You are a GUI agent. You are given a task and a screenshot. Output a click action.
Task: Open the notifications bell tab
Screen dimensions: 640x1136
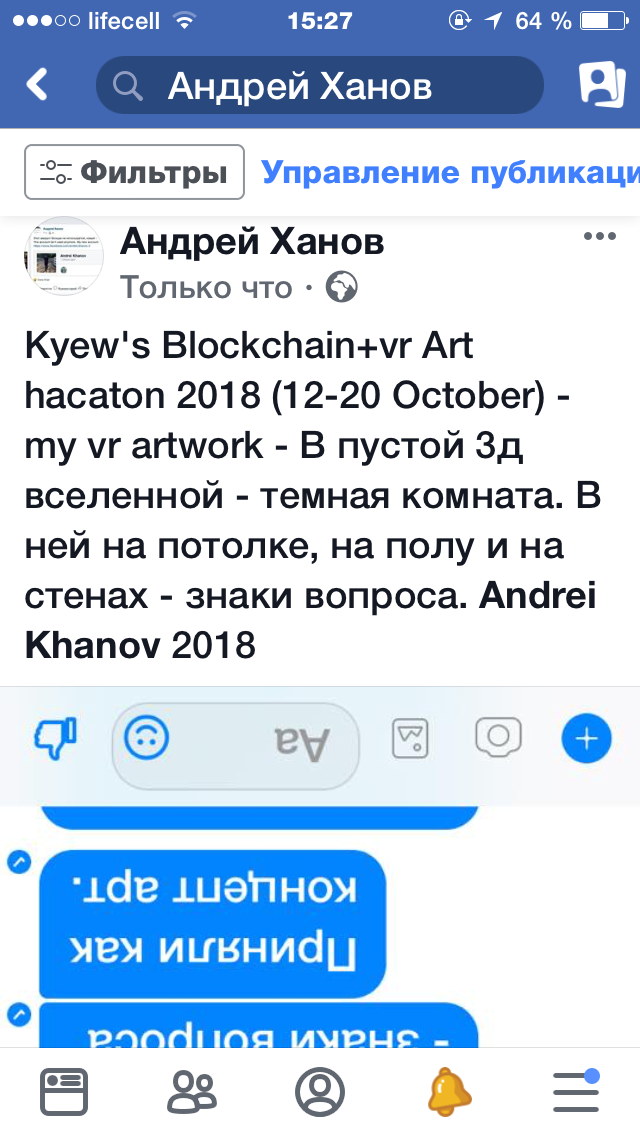[449, 1090]
